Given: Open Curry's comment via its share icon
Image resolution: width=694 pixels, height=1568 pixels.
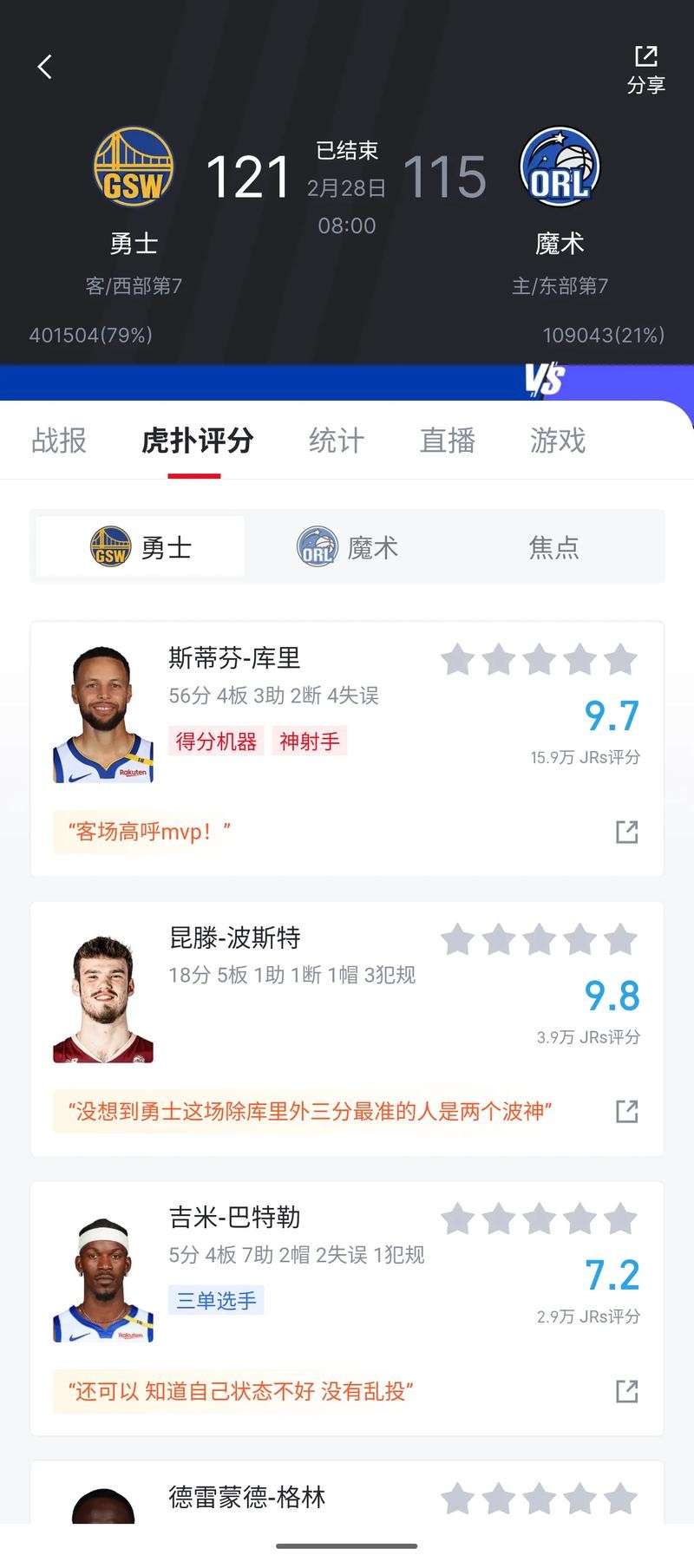Looking at the screenshot, I should tap(626, 831).
